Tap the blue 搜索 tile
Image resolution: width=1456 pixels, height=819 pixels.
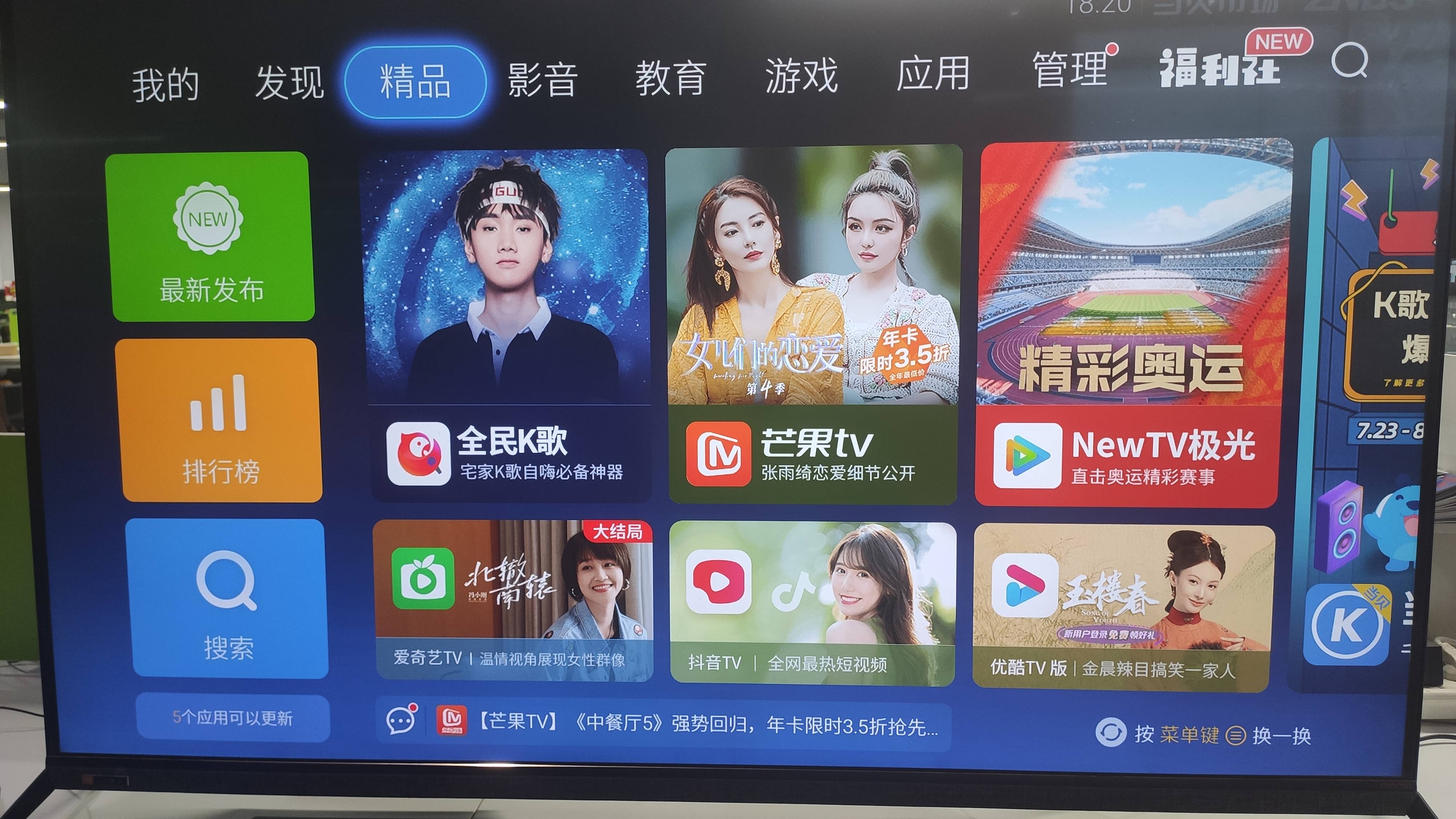pyautogui.click(x=228, y=599)
